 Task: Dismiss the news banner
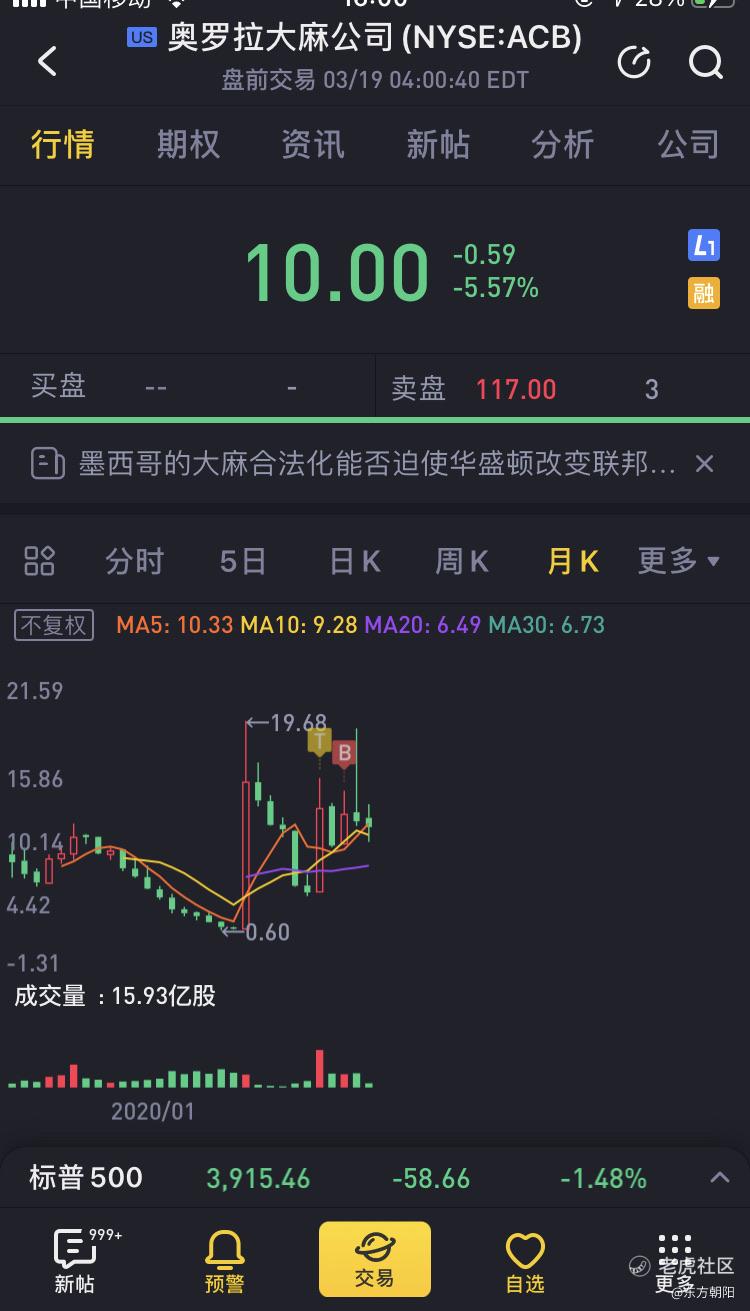tap(704, 463)
